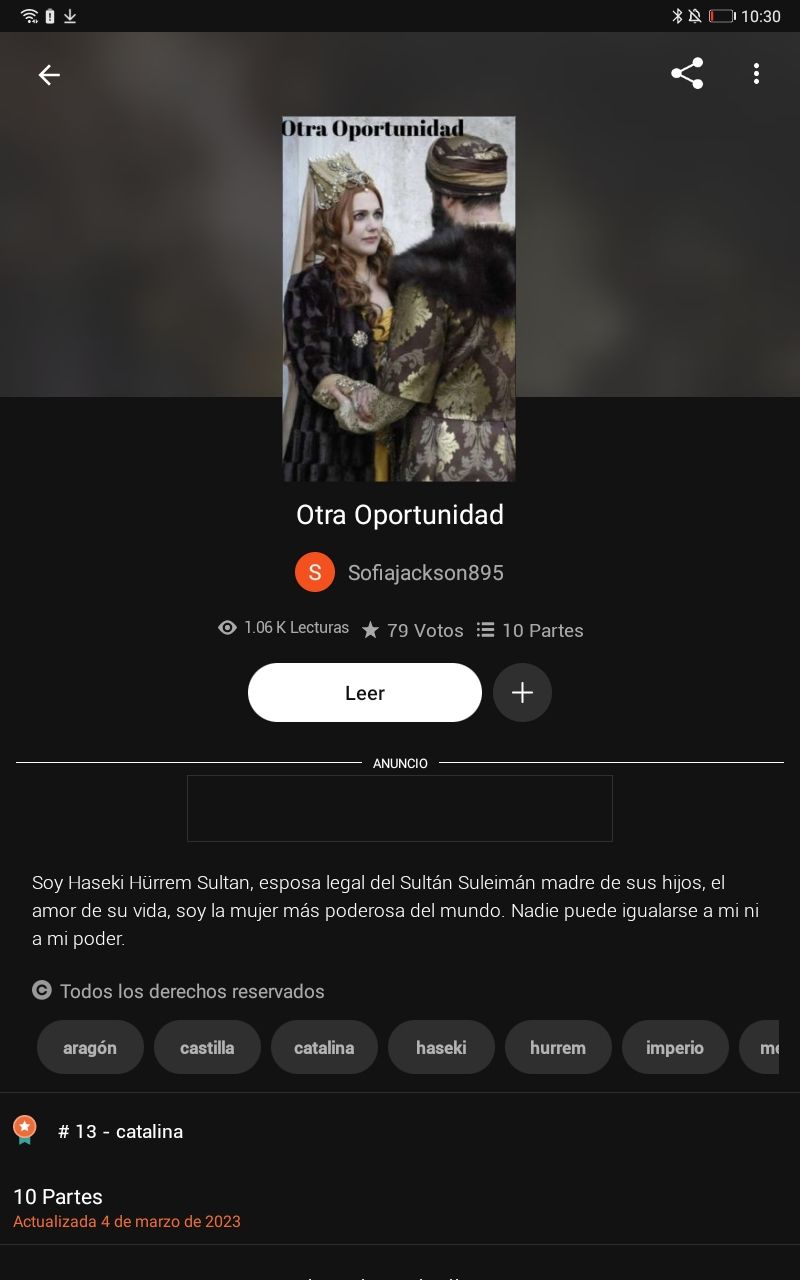
Task: Share the story Otra Oportunidad
Action: pyautogui.click(x=687, y=74)
